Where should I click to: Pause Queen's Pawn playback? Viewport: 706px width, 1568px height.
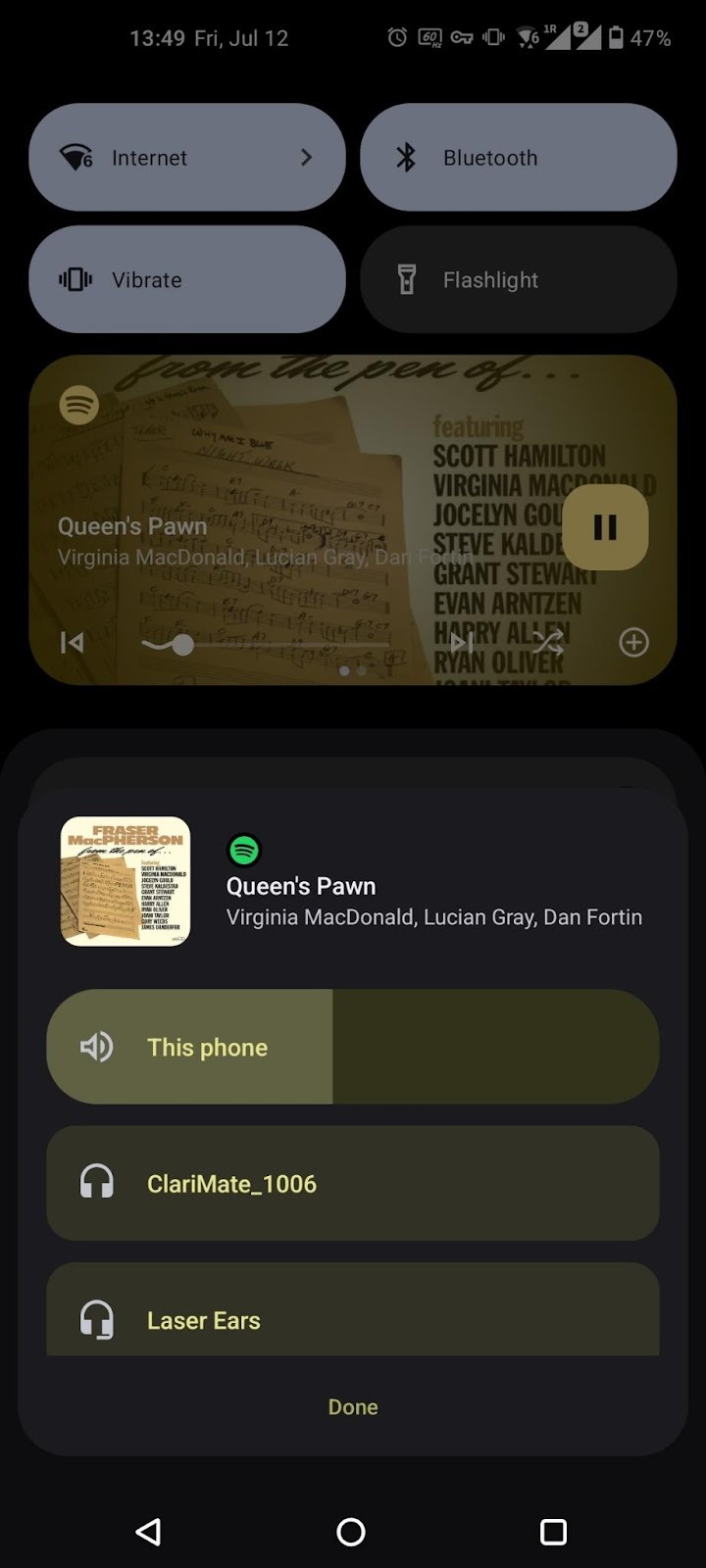pyautogui.click(x=605, y=527)
